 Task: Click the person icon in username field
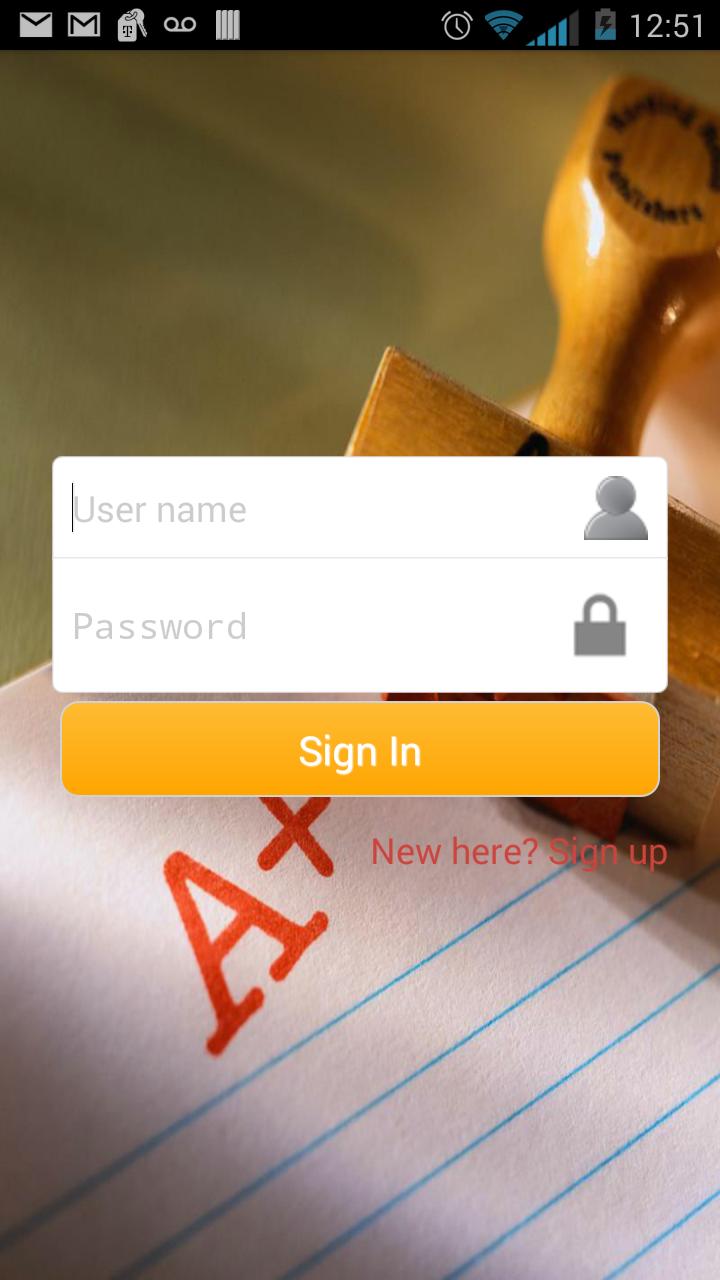coord(615,506)
